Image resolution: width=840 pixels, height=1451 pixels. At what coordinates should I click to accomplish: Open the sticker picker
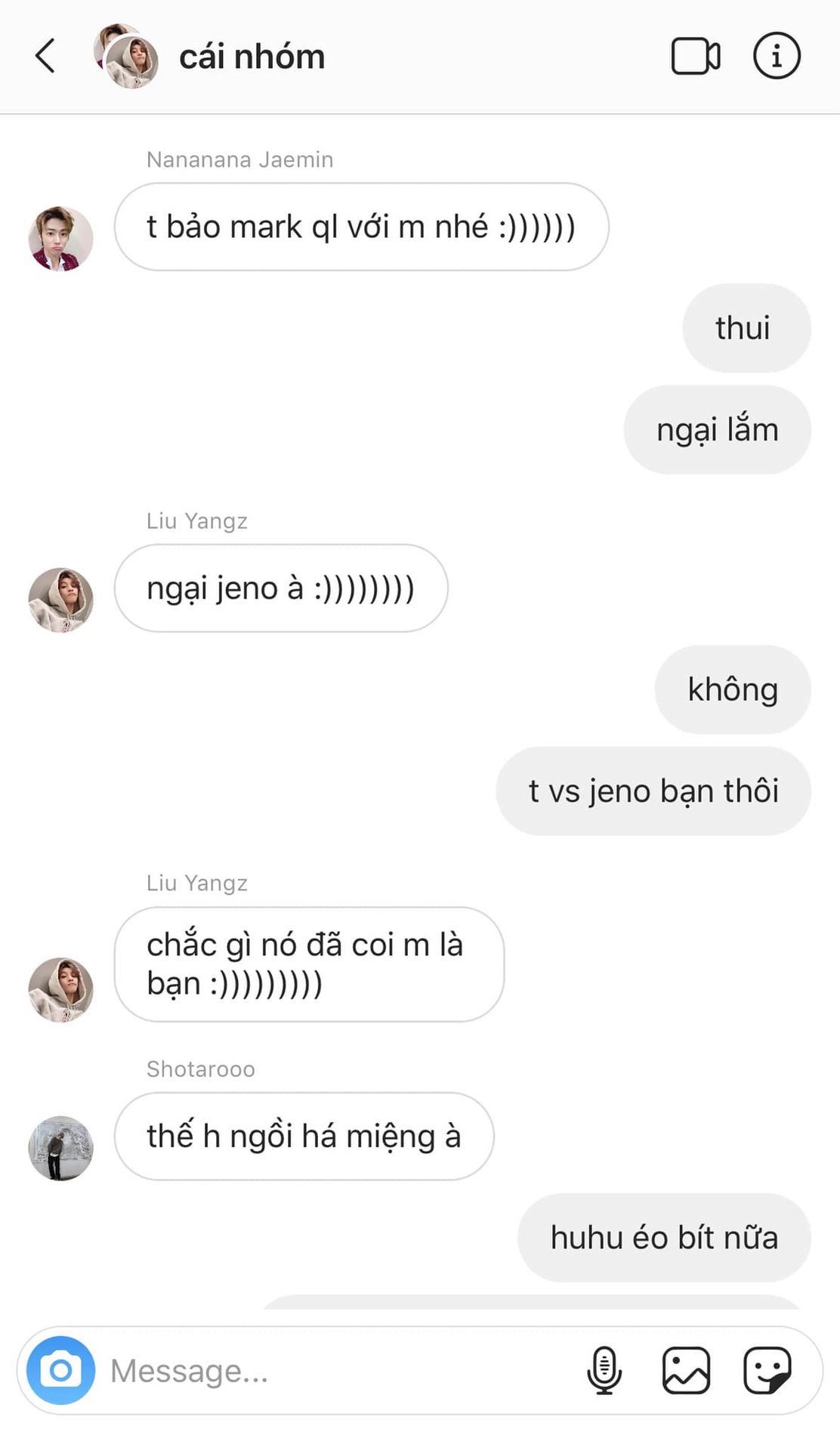click(767, 1370)
